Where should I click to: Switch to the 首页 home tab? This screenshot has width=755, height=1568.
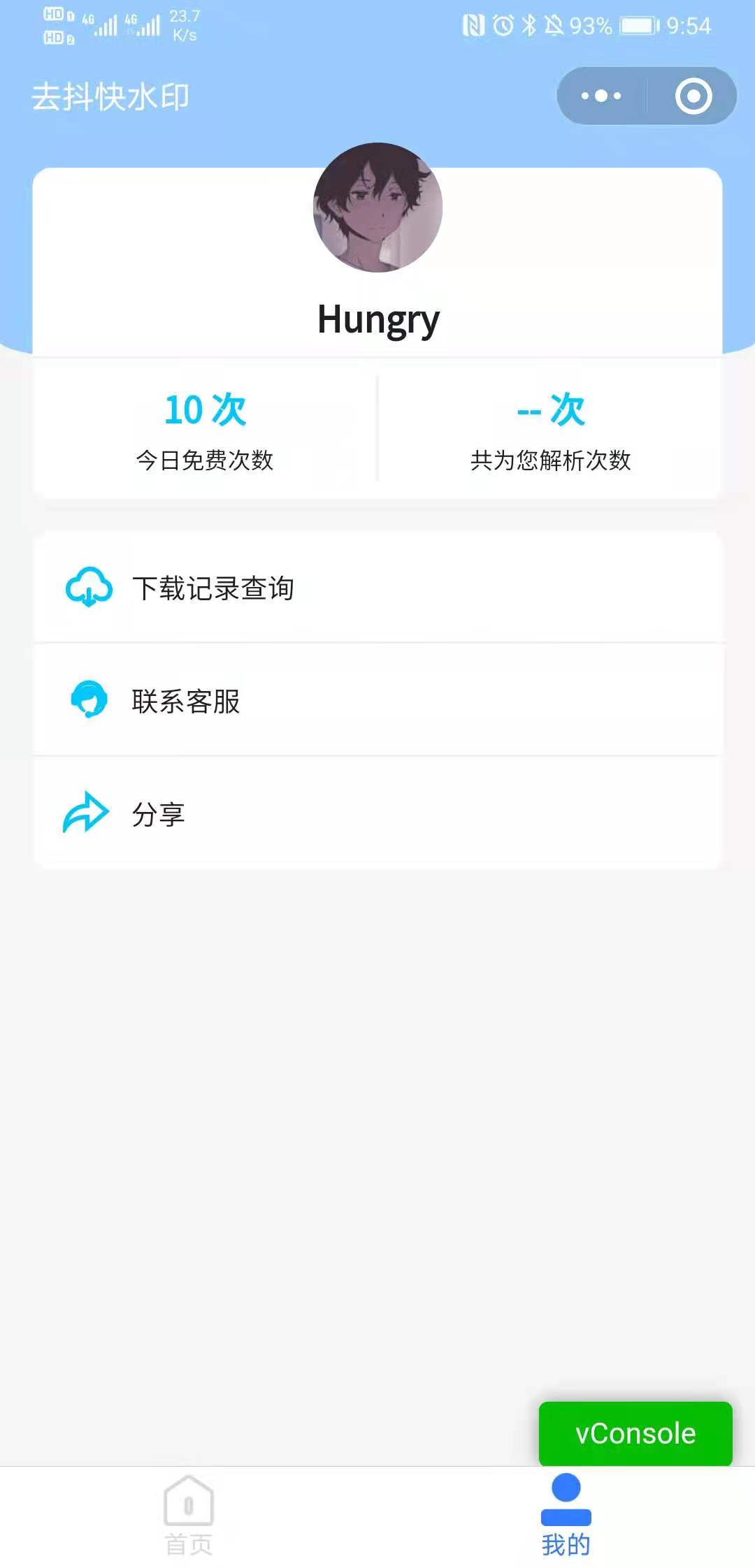pyautogui.click(x=189, y=1516)
